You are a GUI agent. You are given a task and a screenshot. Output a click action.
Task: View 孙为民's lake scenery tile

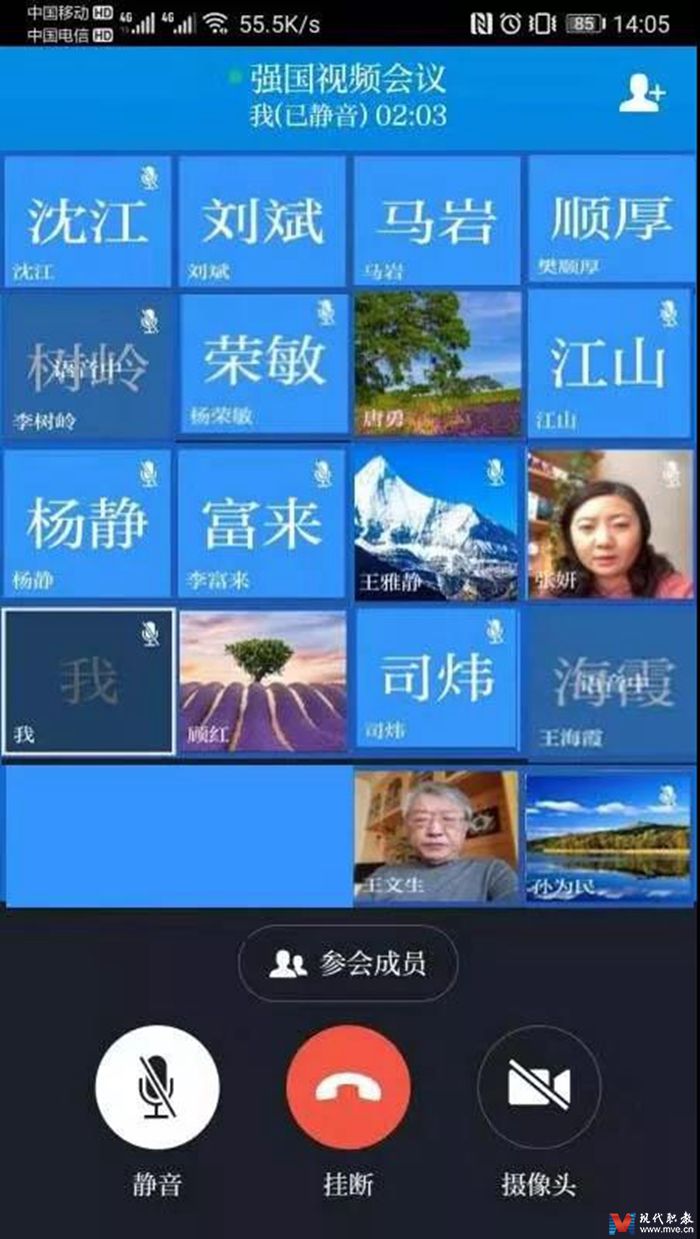tap(609, 836)
